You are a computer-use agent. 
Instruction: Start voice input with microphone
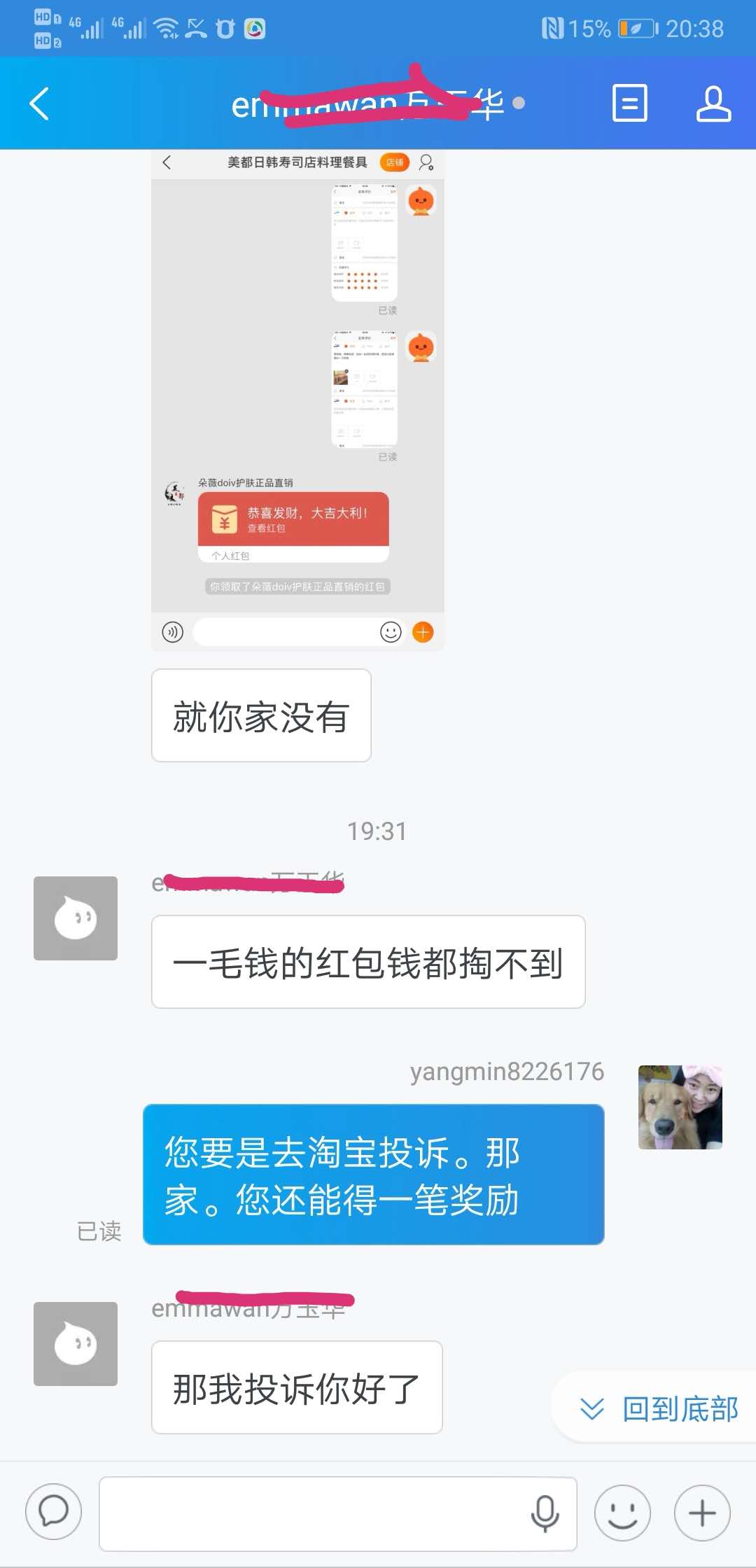[545, 1513]
